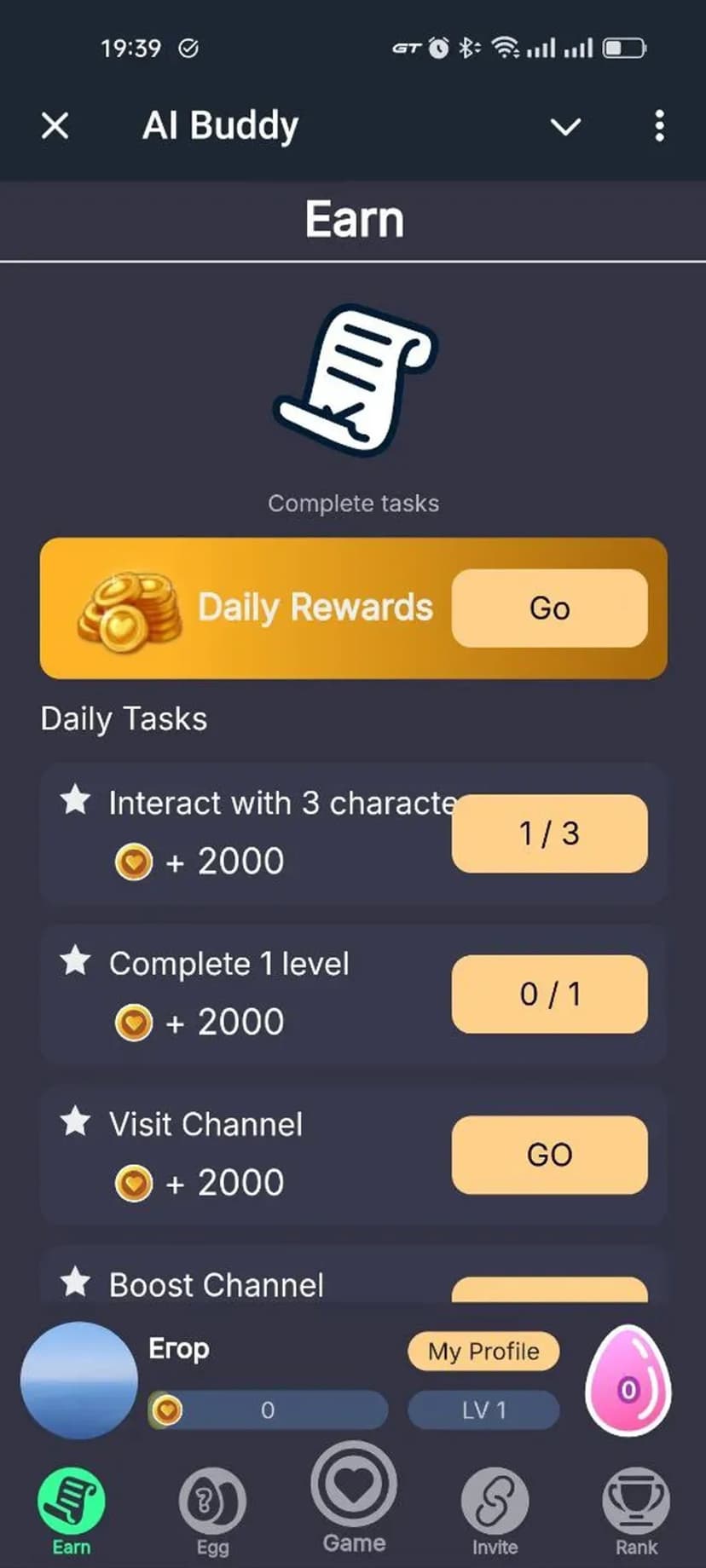Tap the pink egg counter
The image size is (706, 1568).
(628, 1381)
